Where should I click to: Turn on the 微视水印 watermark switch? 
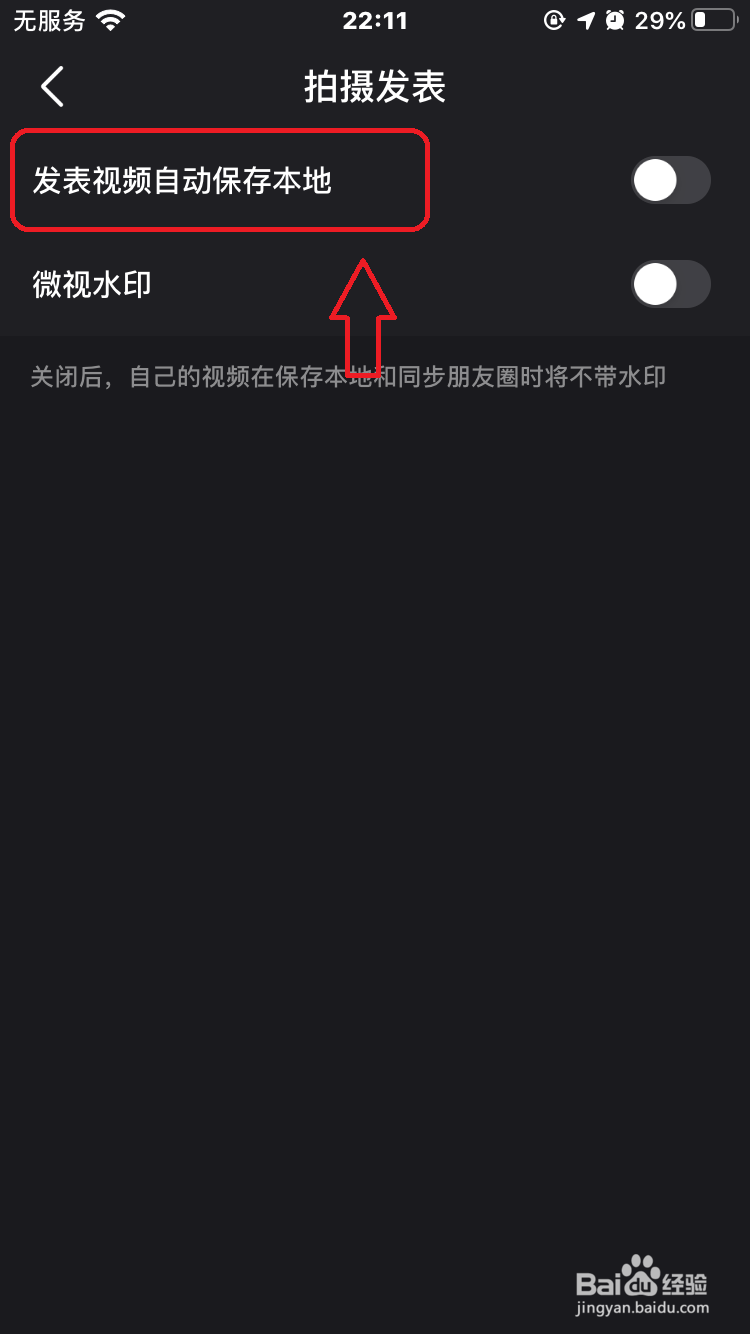(670, 284)
